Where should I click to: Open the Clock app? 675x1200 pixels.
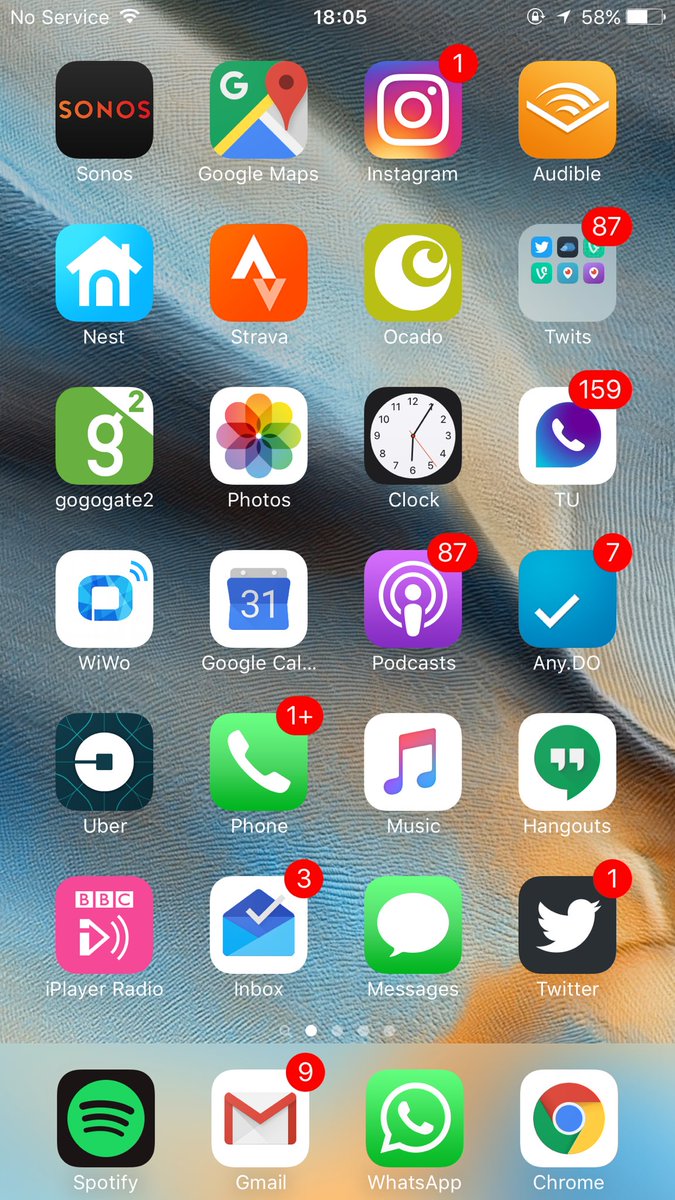413,436
